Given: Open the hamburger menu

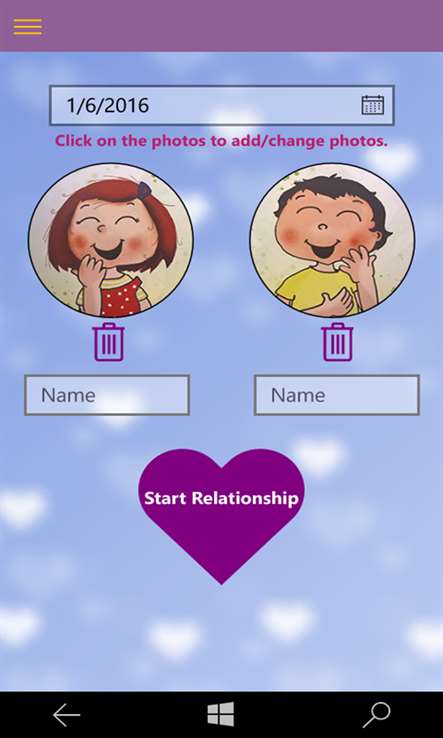Looking at the screenshot, I should click(x=28, y=27).
